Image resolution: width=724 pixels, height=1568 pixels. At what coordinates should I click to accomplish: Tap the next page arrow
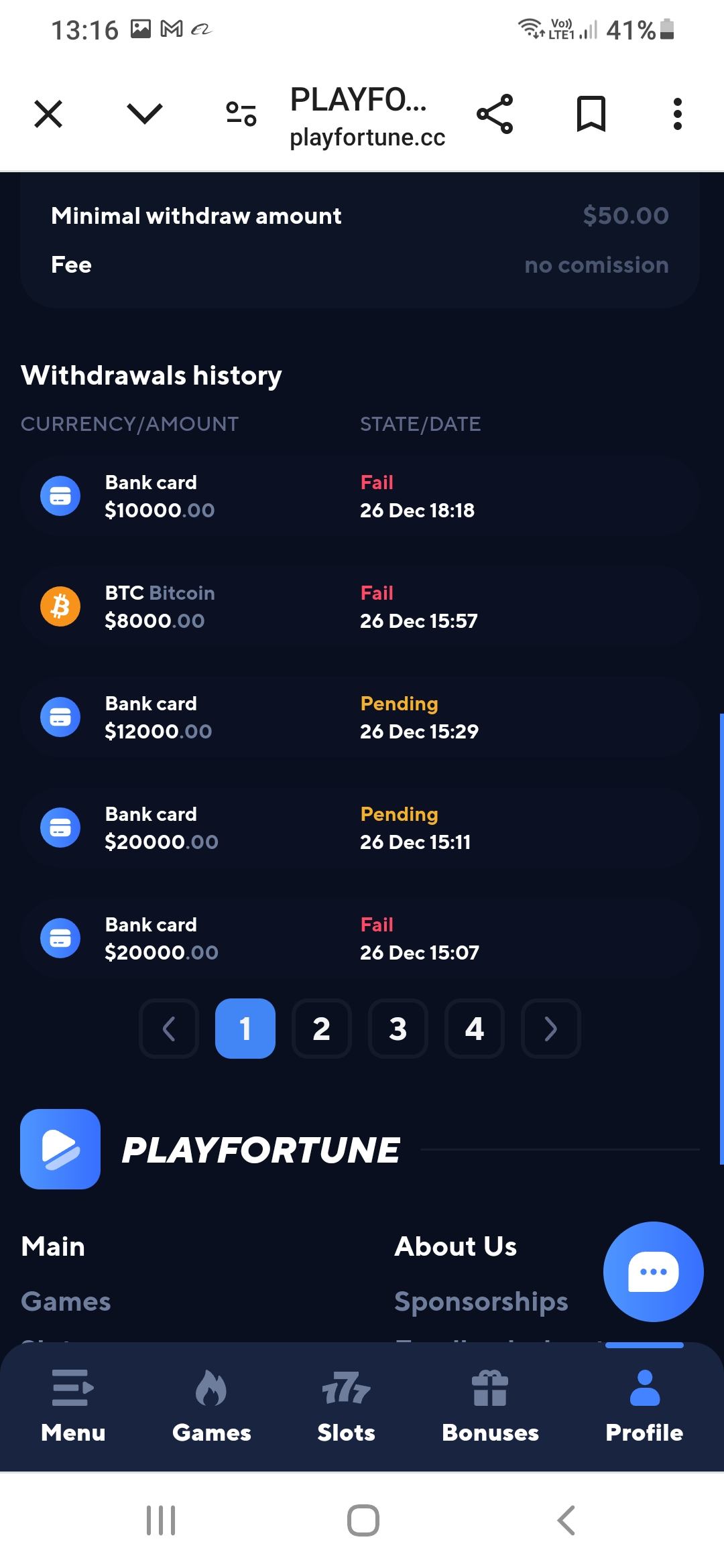coord(551,1029)
